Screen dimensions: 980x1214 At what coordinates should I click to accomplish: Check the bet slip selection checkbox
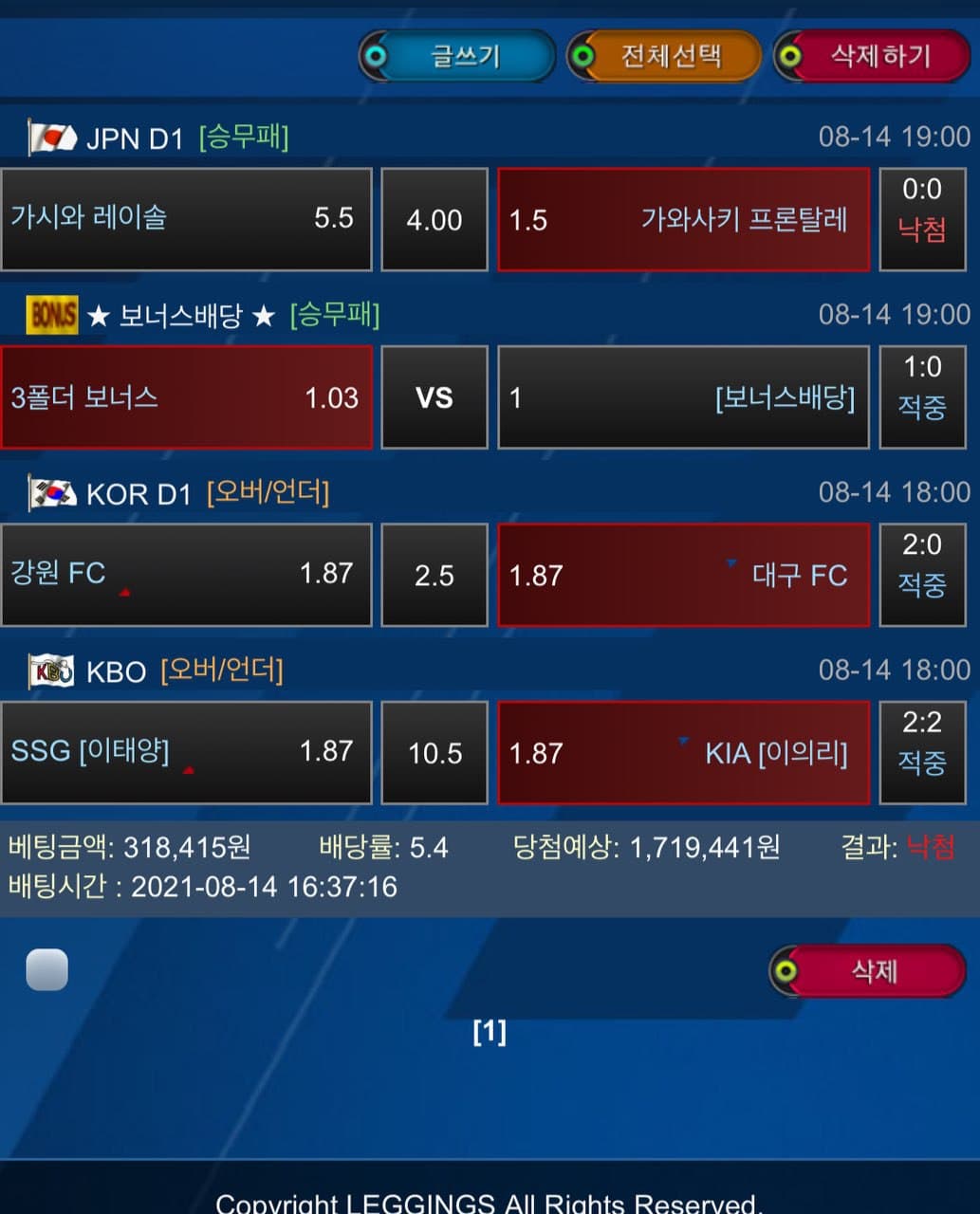[x=47, y=969]
